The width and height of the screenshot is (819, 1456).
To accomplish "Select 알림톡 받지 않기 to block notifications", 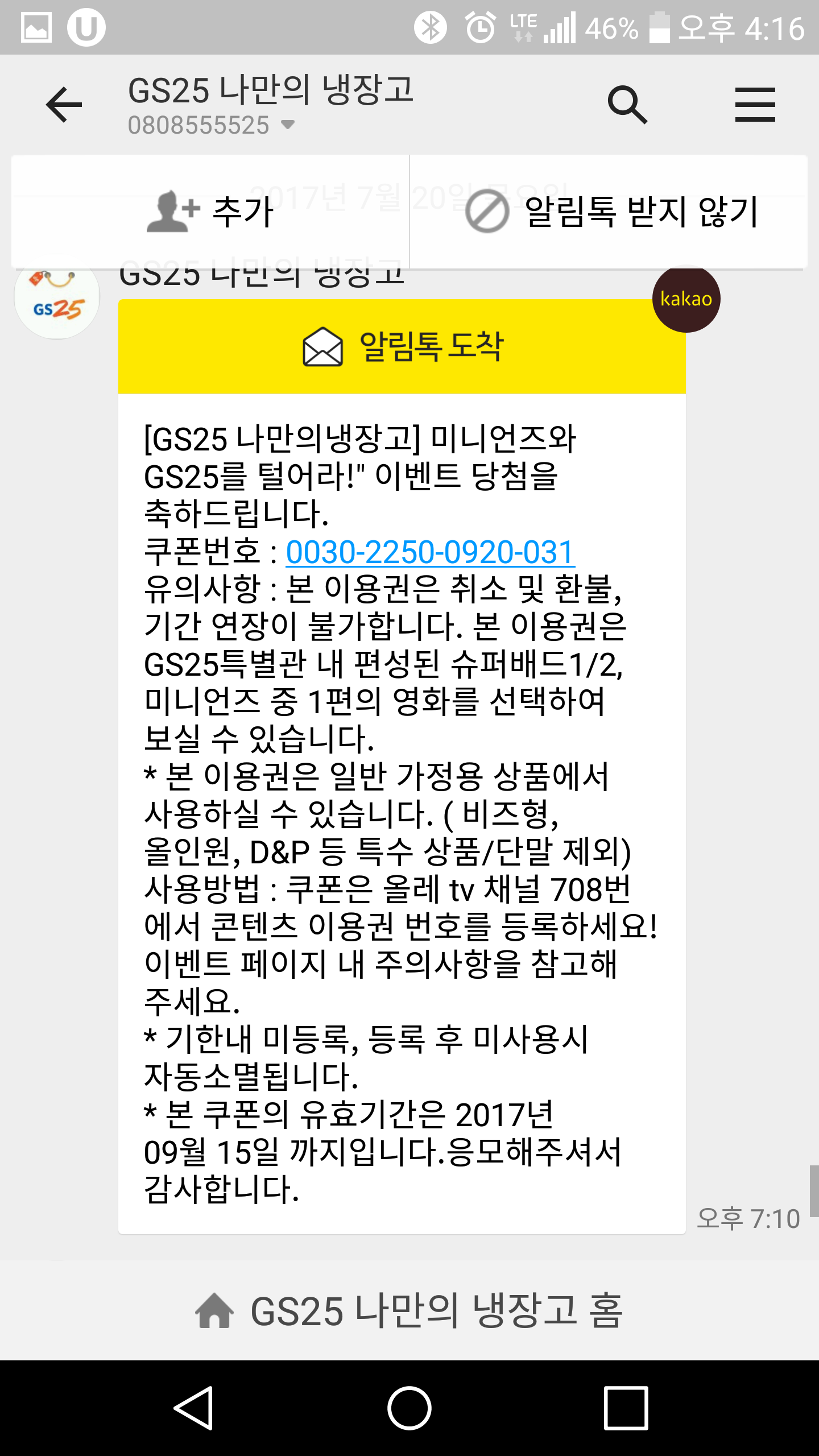I will pos(611,212).
